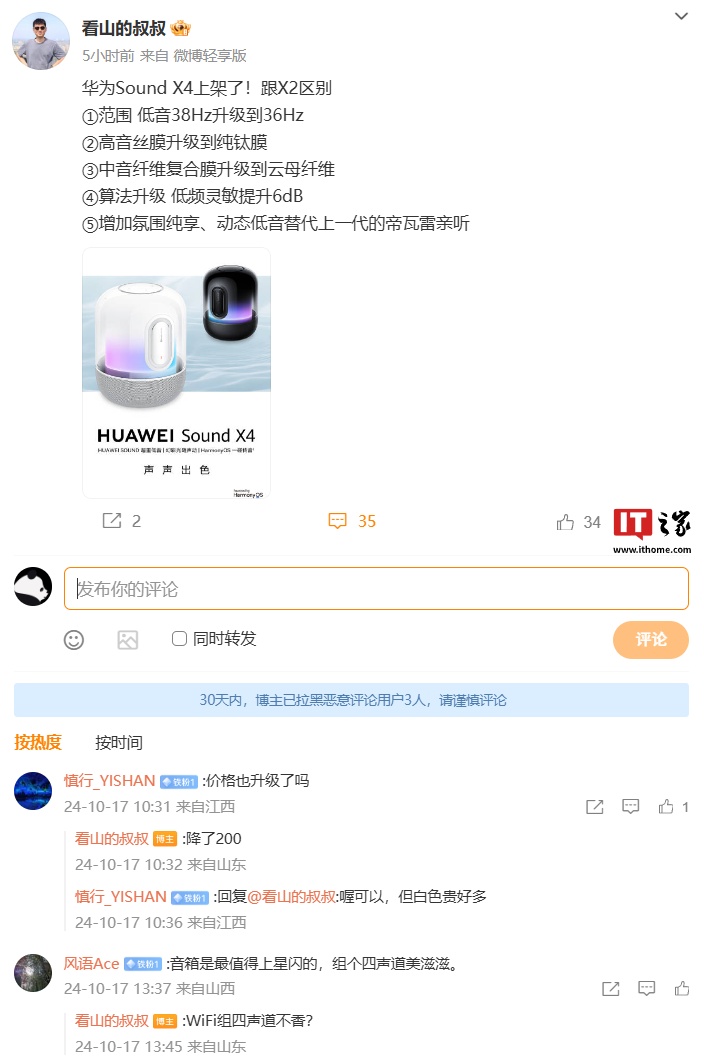Like the Huawei Sound X4 post
704x1062 pixels.
pyautogui.click(x=579, y=522)
